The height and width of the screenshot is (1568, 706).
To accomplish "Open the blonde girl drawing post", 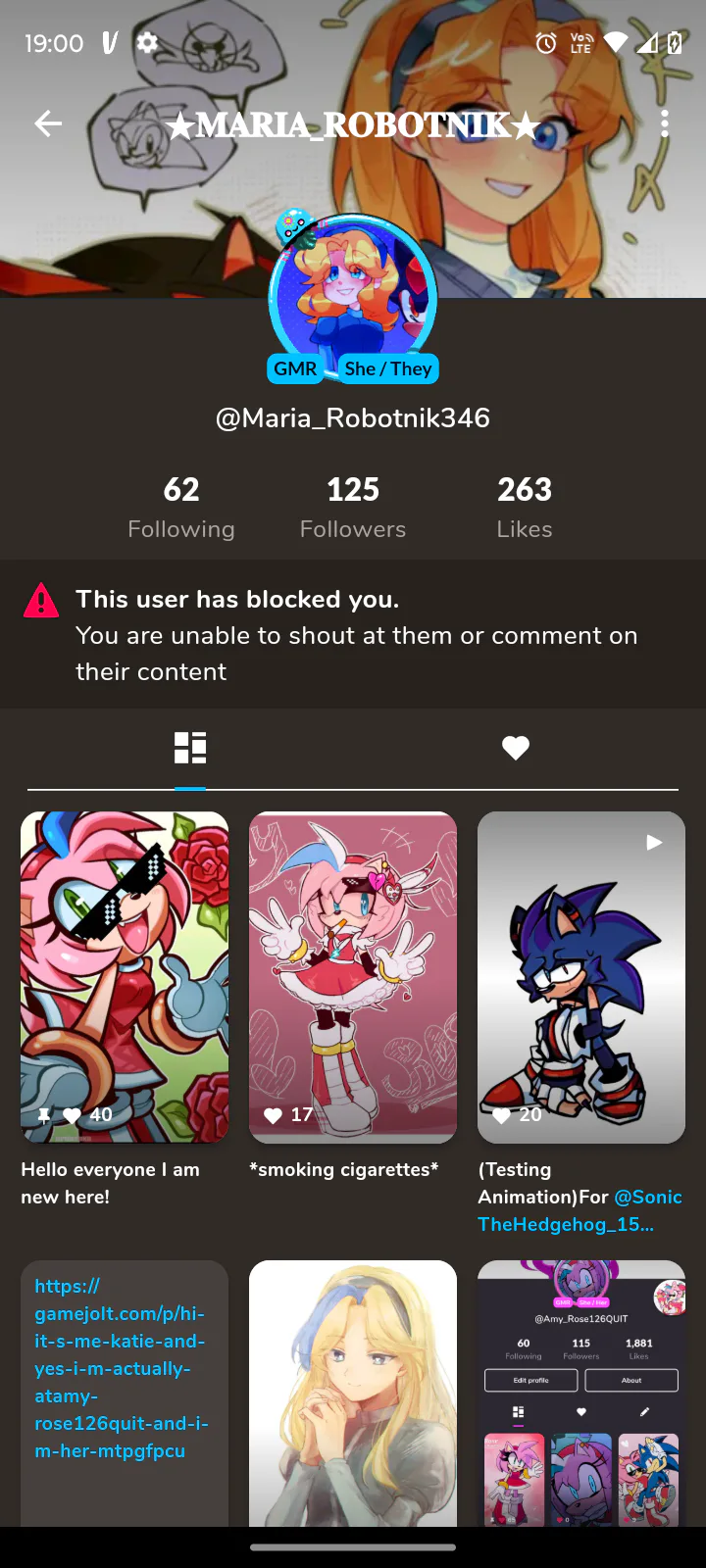I will (353, 1392).
